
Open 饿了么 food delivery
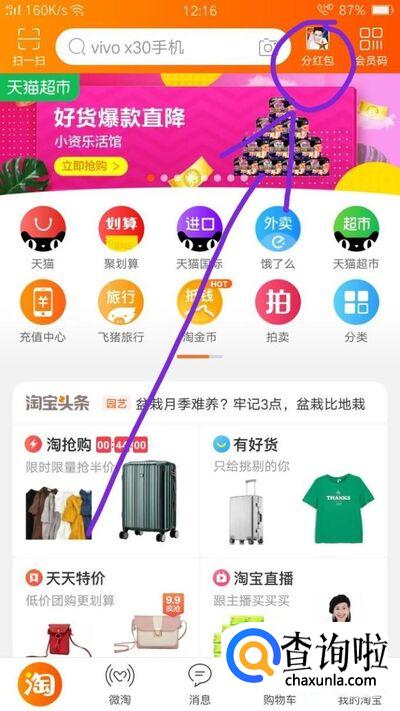[278, 238]
